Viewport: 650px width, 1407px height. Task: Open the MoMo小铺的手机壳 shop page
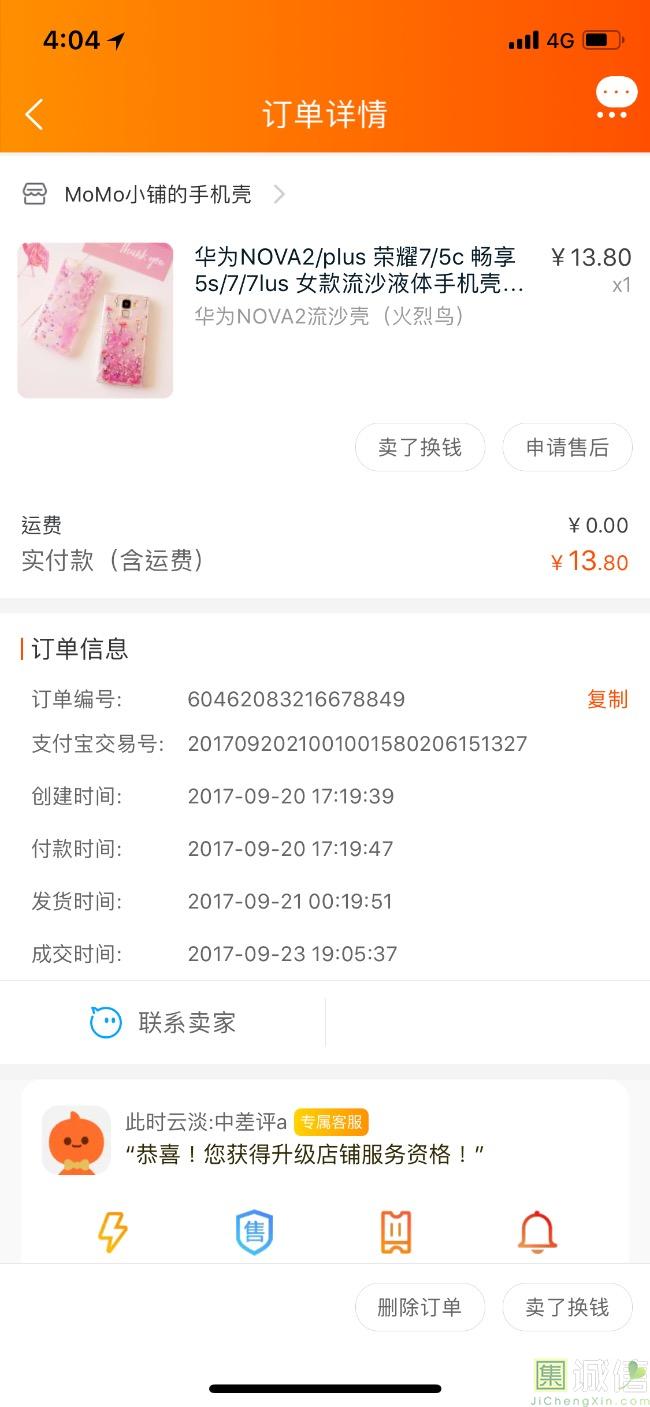158,194
